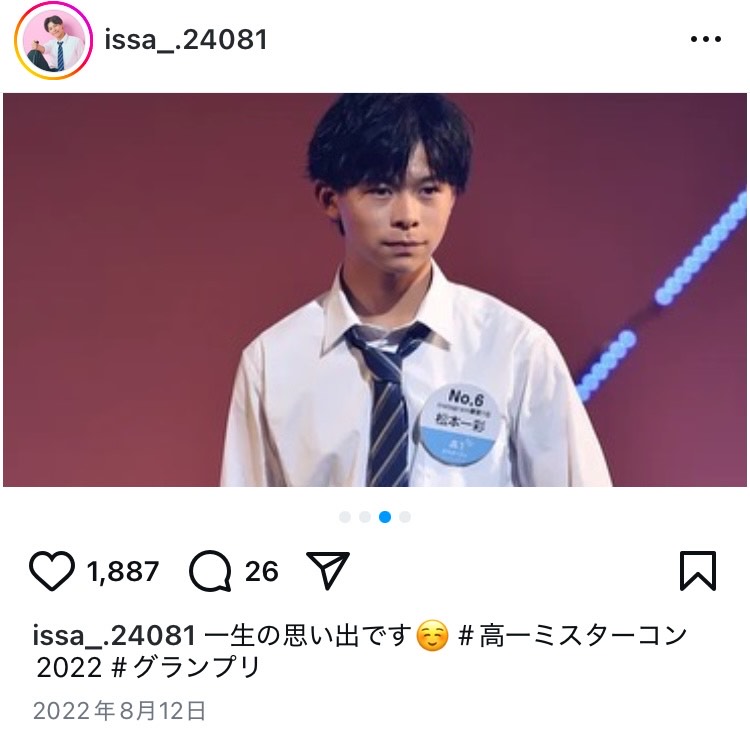Screen dimensions: 750x740
Task: Open issa_.24081 username in post header
Action: click(186, 39)
